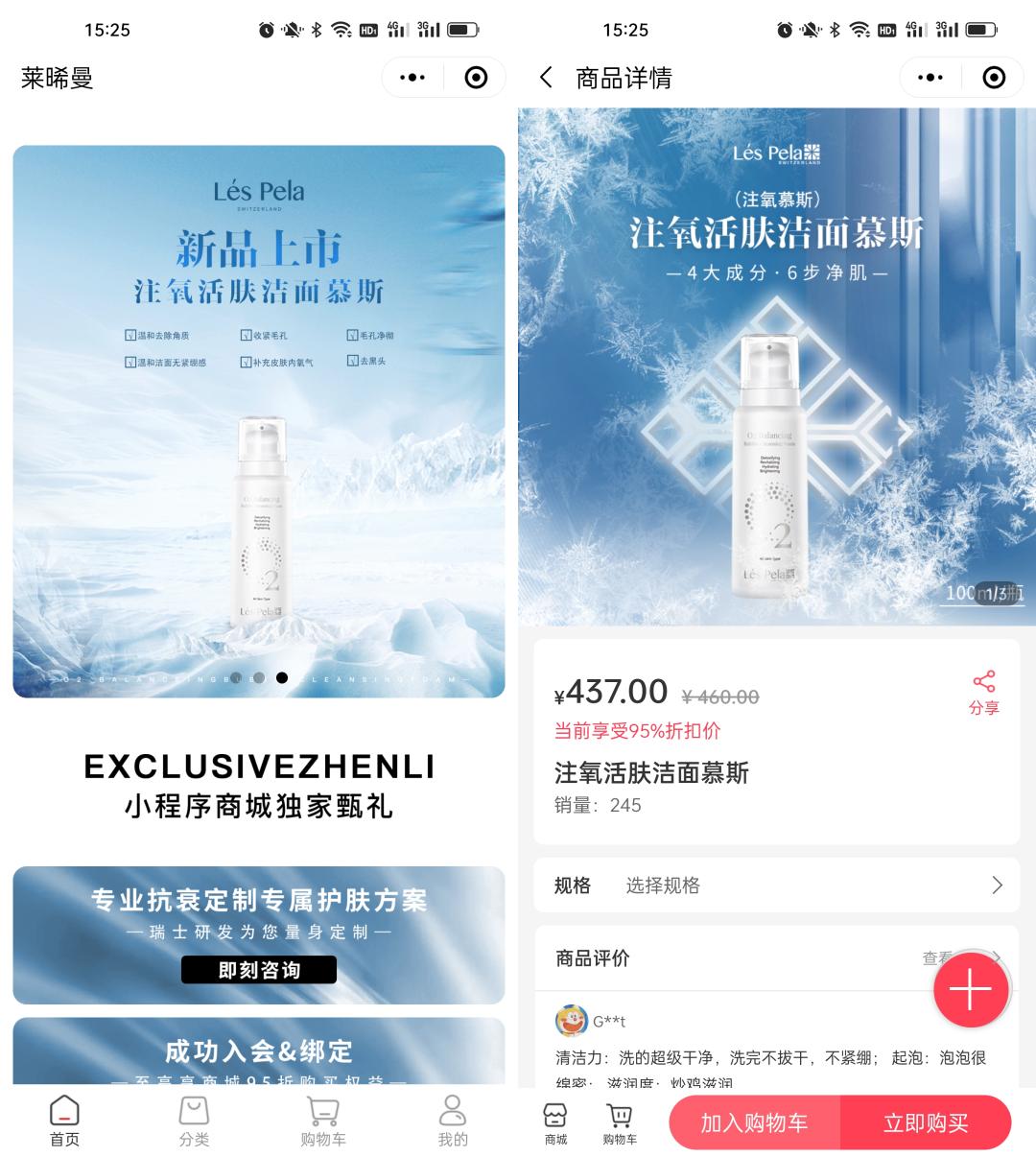This screenshot has width=1036, height=1157.
Task: Close the mini program from the 商品详情 page
Action: point(994,78)
